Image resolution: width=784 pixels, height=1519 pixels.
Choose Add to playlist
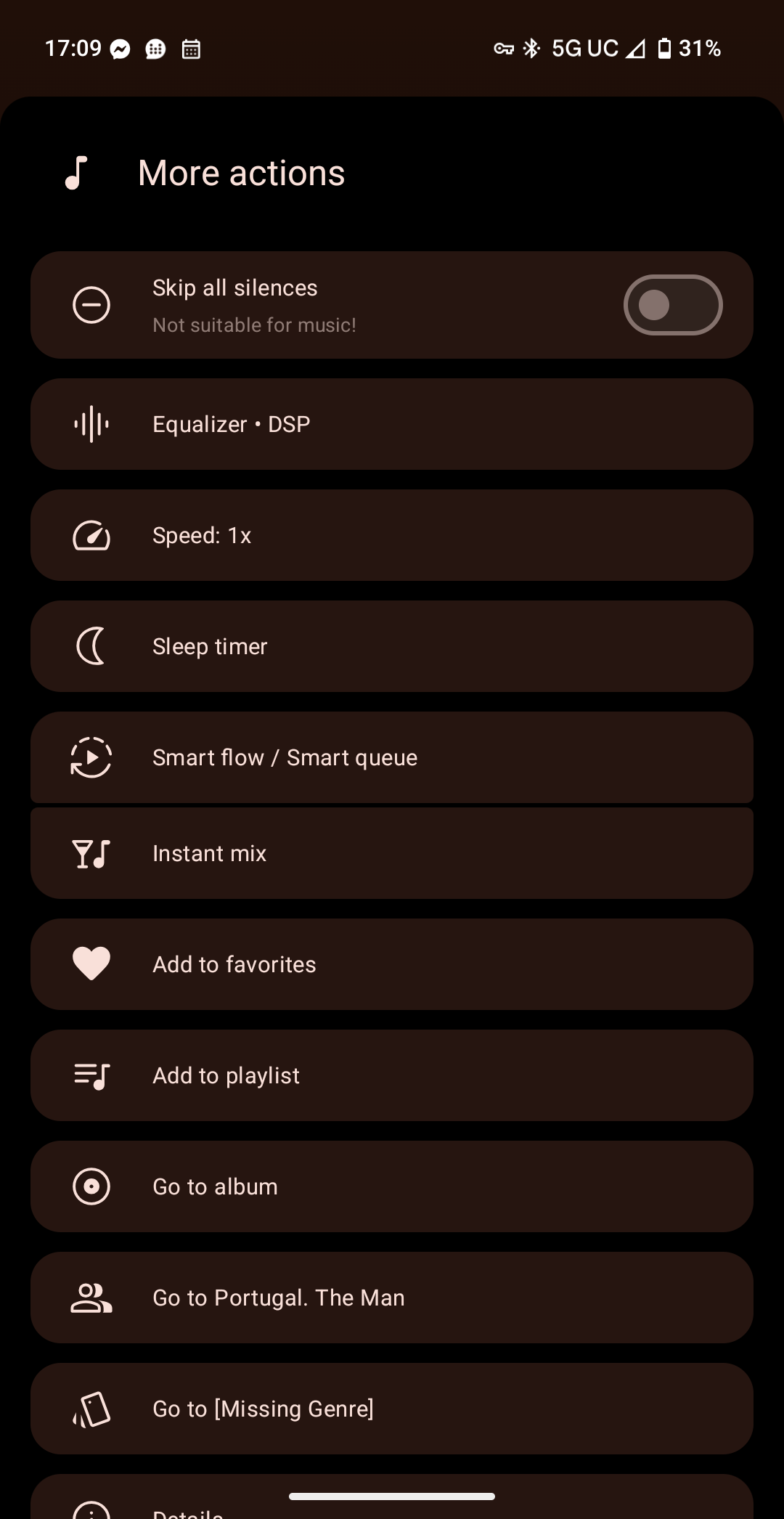point(391,1075)
